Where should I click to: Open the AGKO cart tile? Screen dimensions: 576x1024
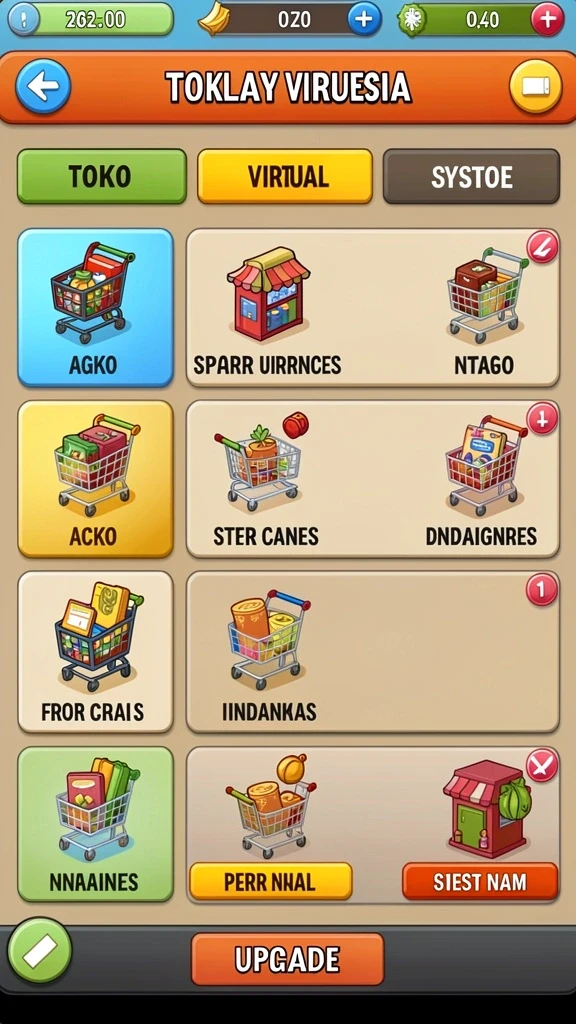96,307
